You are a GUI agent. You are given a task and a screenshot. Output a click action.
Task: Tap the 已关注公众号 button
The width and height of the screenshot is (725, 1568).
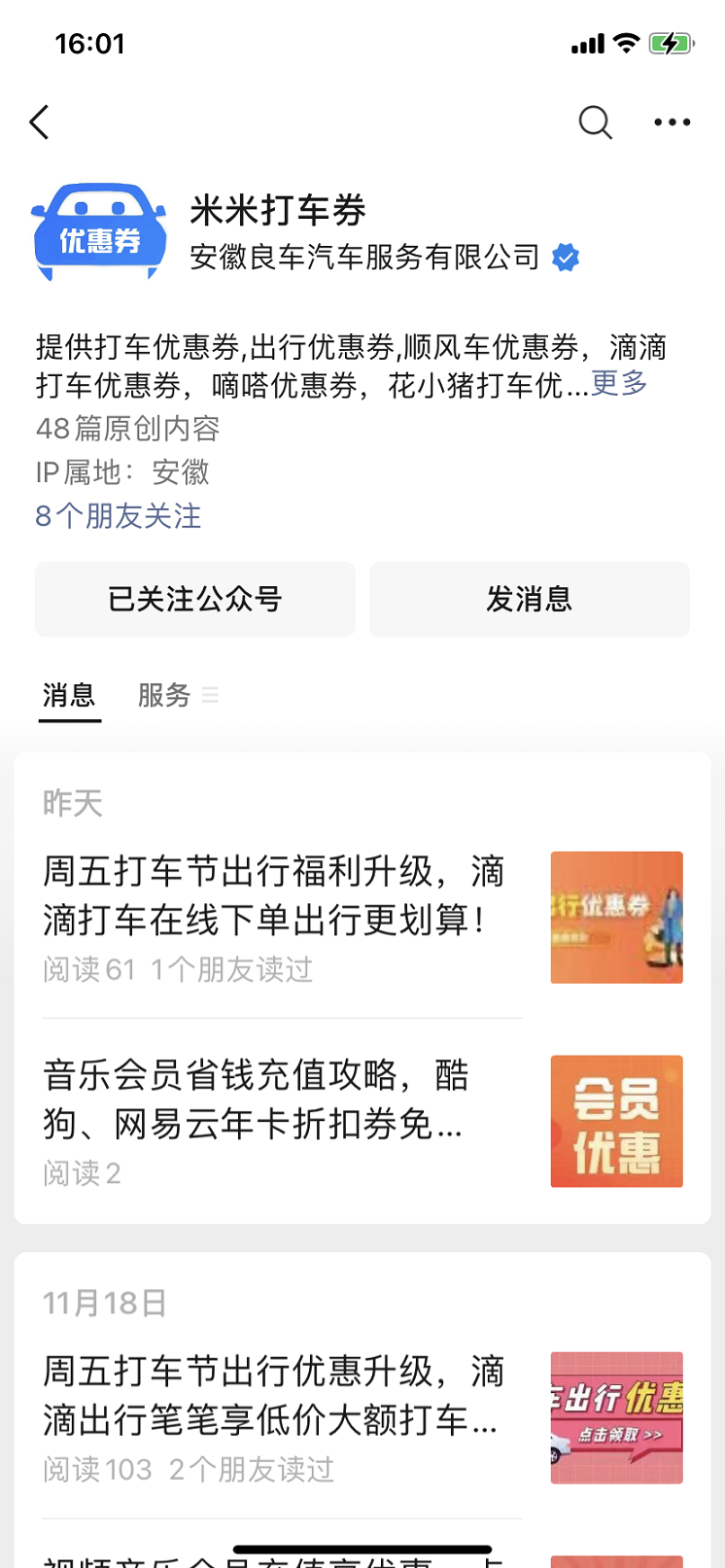(195, 599)
